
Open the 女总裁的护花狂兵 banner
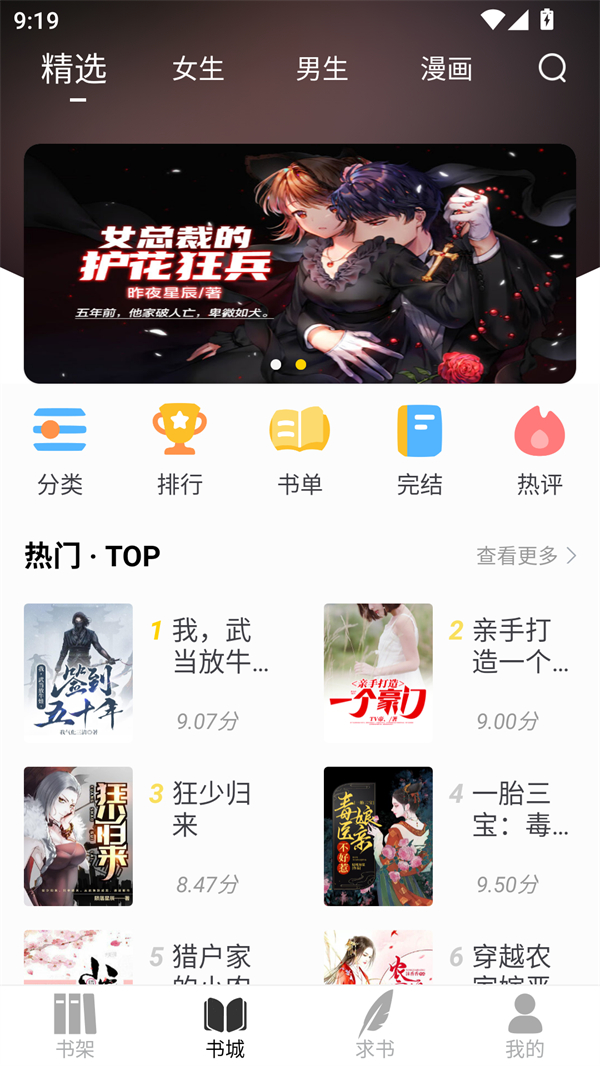point(300,264)
